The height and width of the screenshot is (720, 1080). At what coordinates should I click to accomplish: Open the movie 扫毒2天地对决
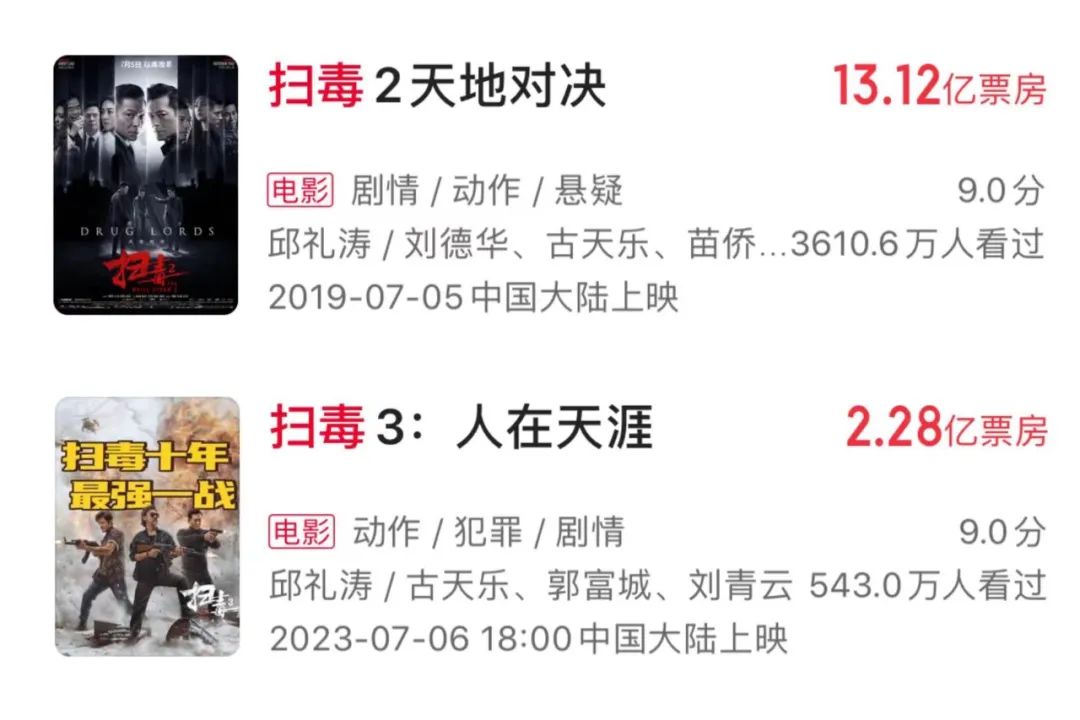click(437, 88)
